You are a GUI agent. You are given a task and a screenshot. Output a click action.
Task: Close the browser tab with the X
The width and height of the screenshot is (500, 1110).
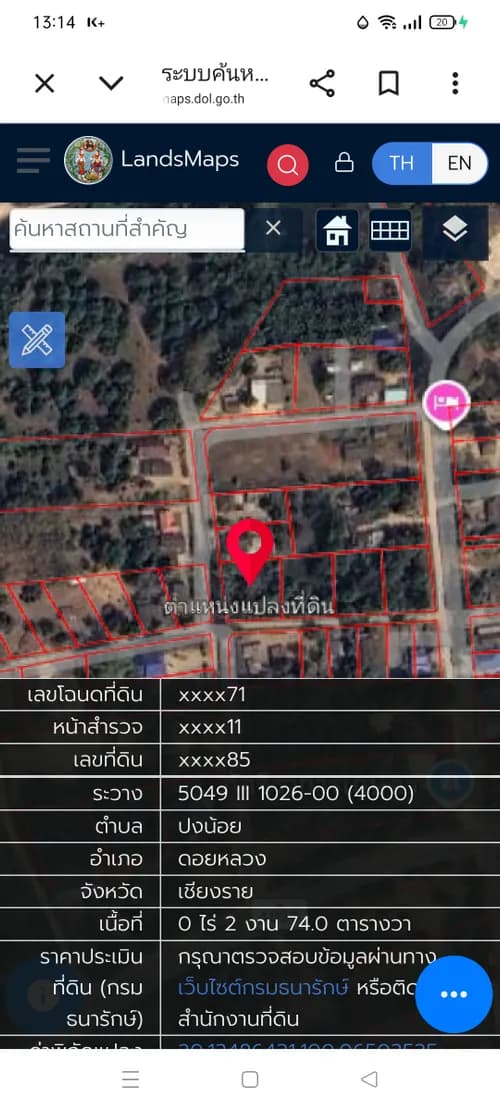(x=45, y=84)
